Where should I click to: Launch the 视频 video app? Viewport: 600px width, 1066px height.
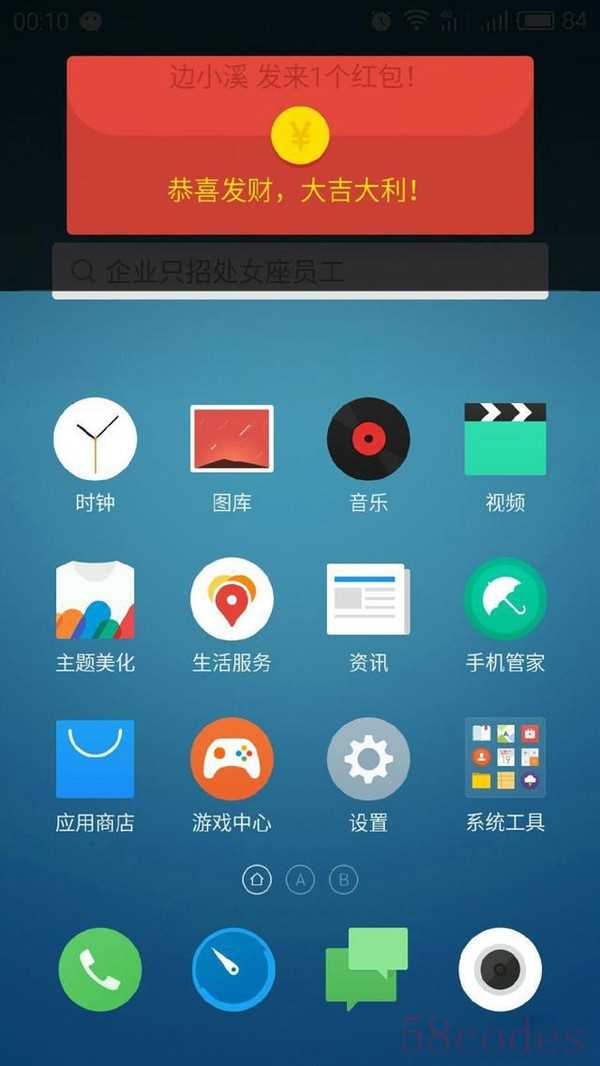(x=505, y=439)
